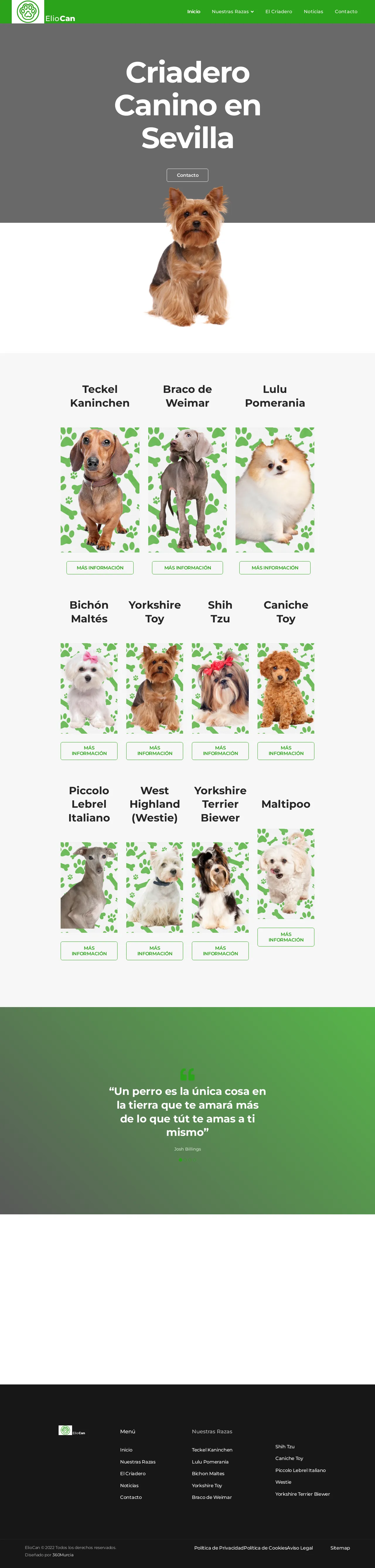375x1568 pixels.
Task: Tap the Contacto button in hero banner
Action: [187, 175]
